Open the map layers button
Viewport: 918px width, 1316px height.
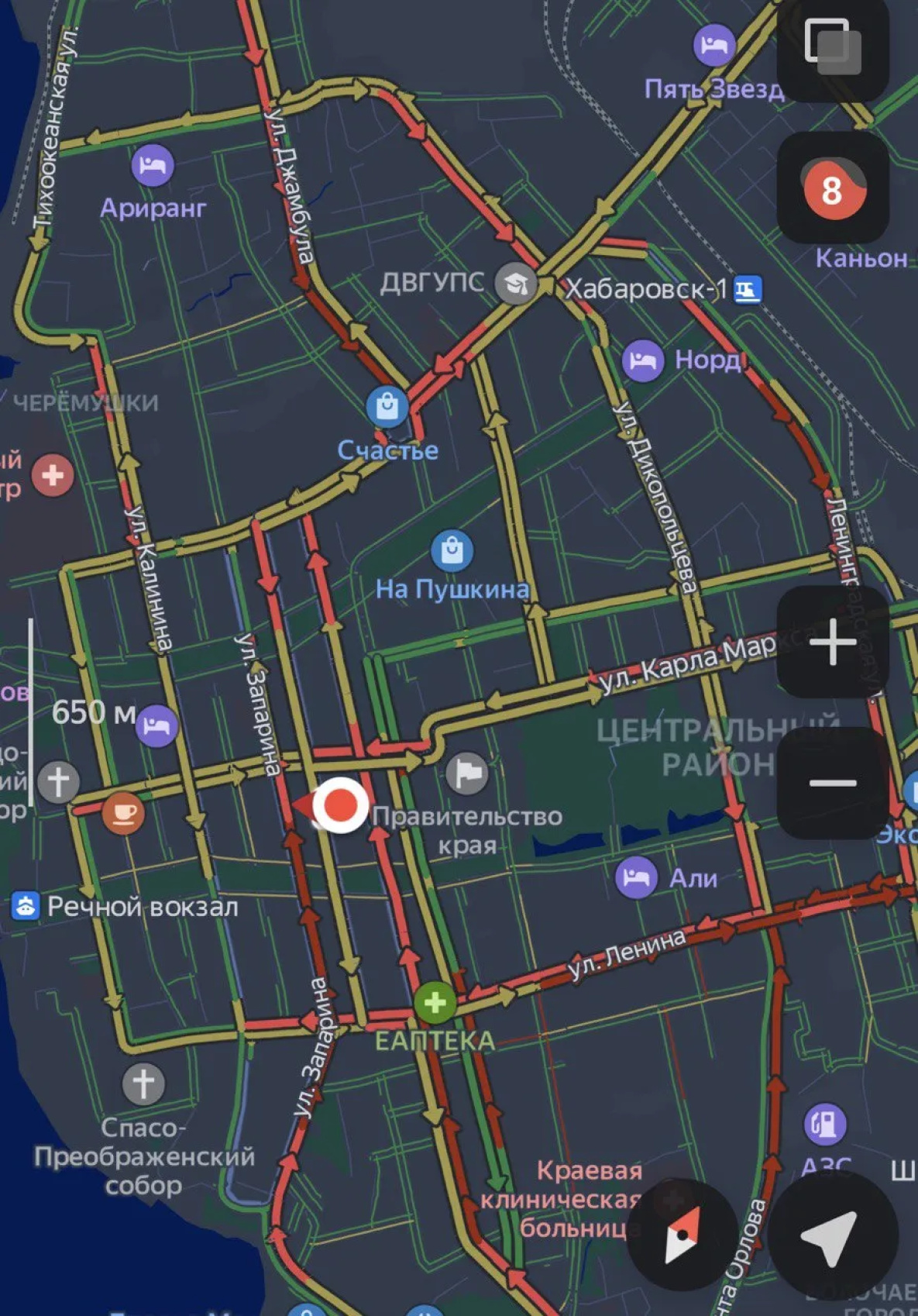[x=833, y=47]
